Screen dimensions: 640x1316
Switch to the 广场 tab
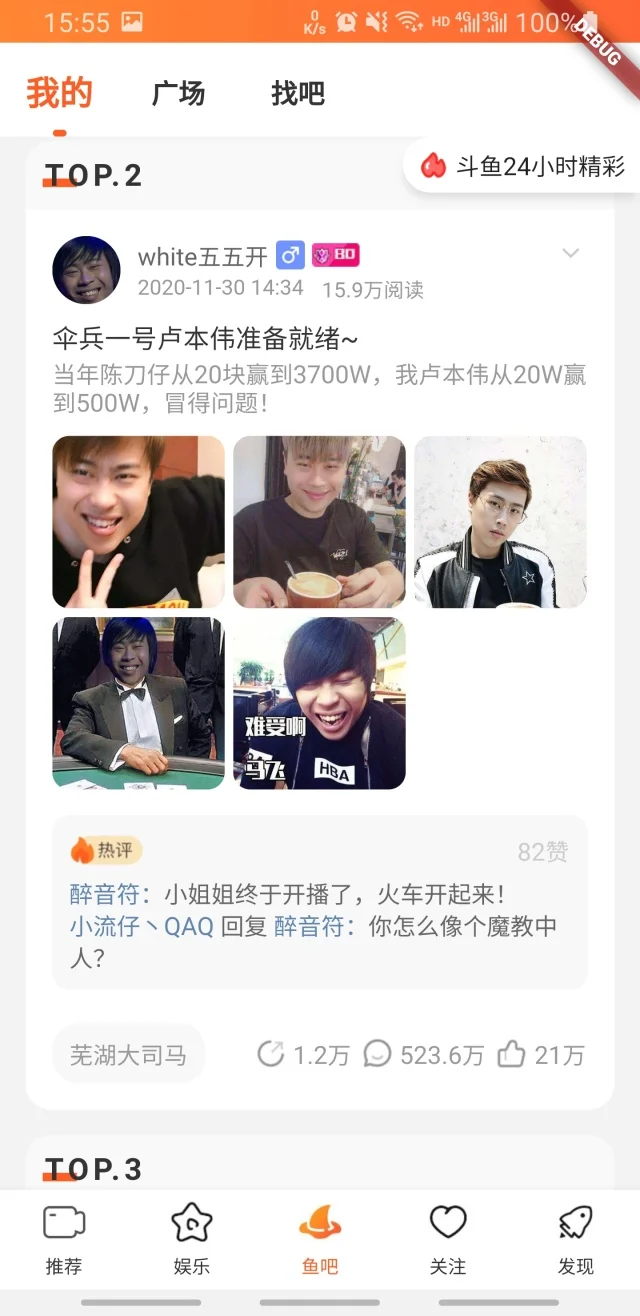pos(178,94)
